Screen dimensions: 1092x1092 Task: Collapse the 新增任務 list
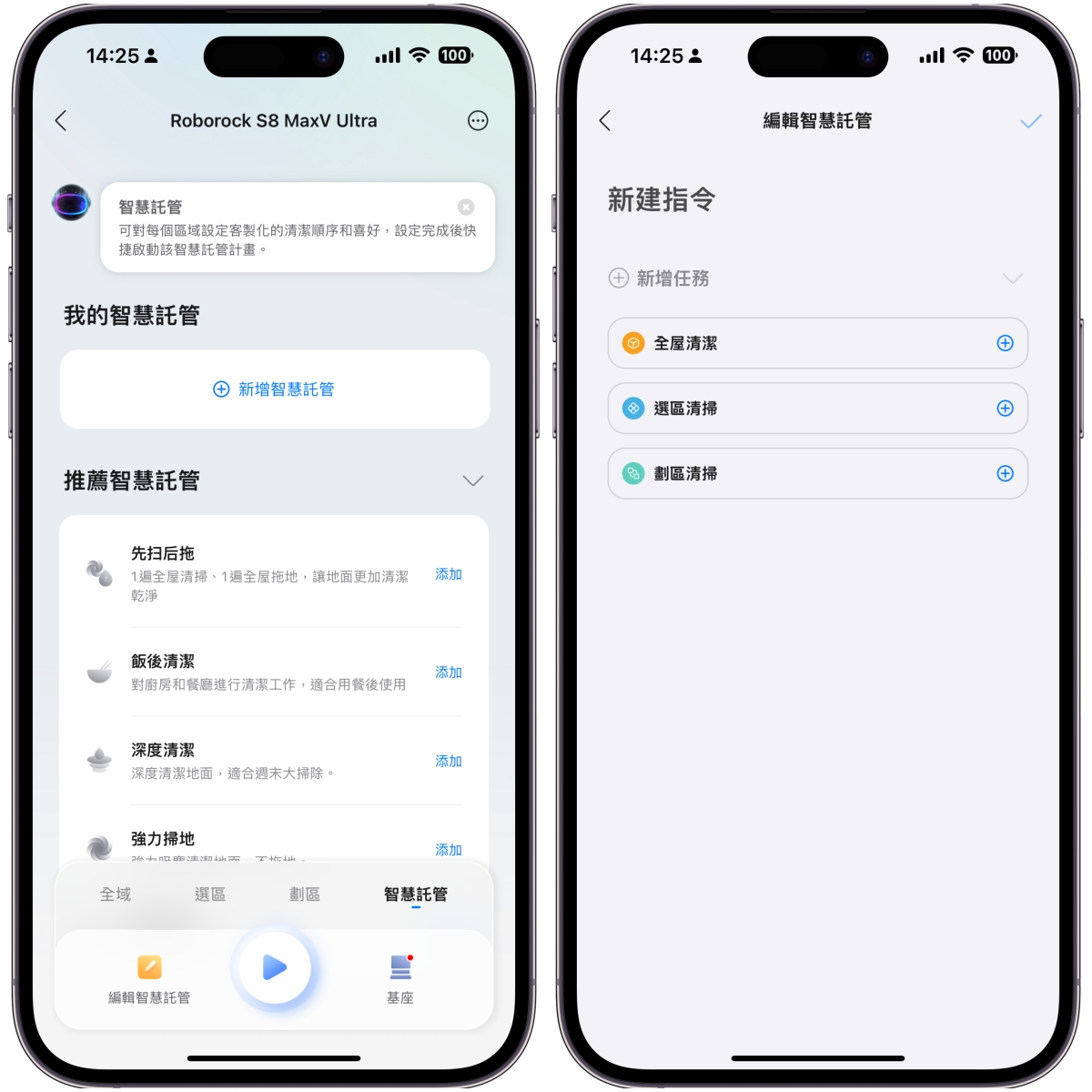[x=1012, y=278]
